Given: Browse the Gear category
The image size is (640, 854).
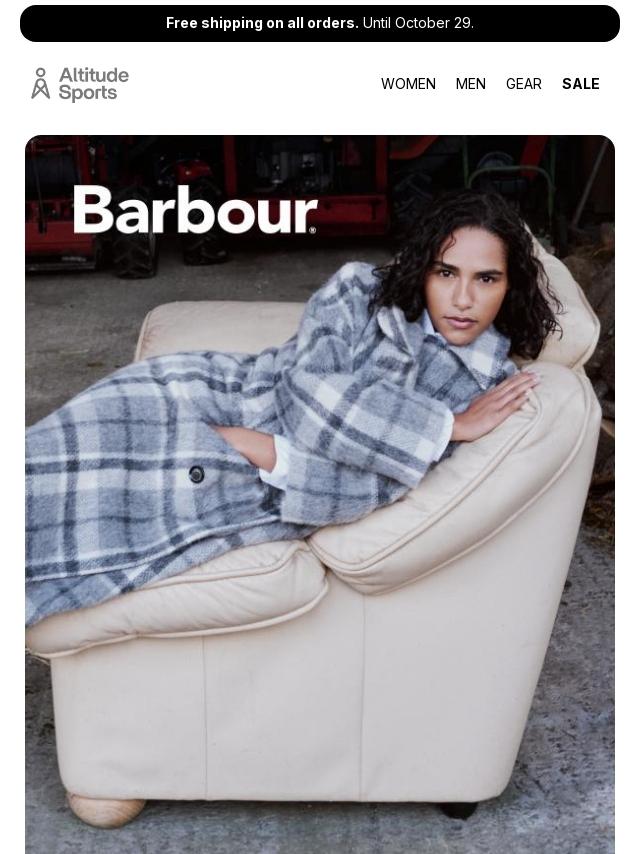Looking at the screenshot, I should (x=523, y=84).
